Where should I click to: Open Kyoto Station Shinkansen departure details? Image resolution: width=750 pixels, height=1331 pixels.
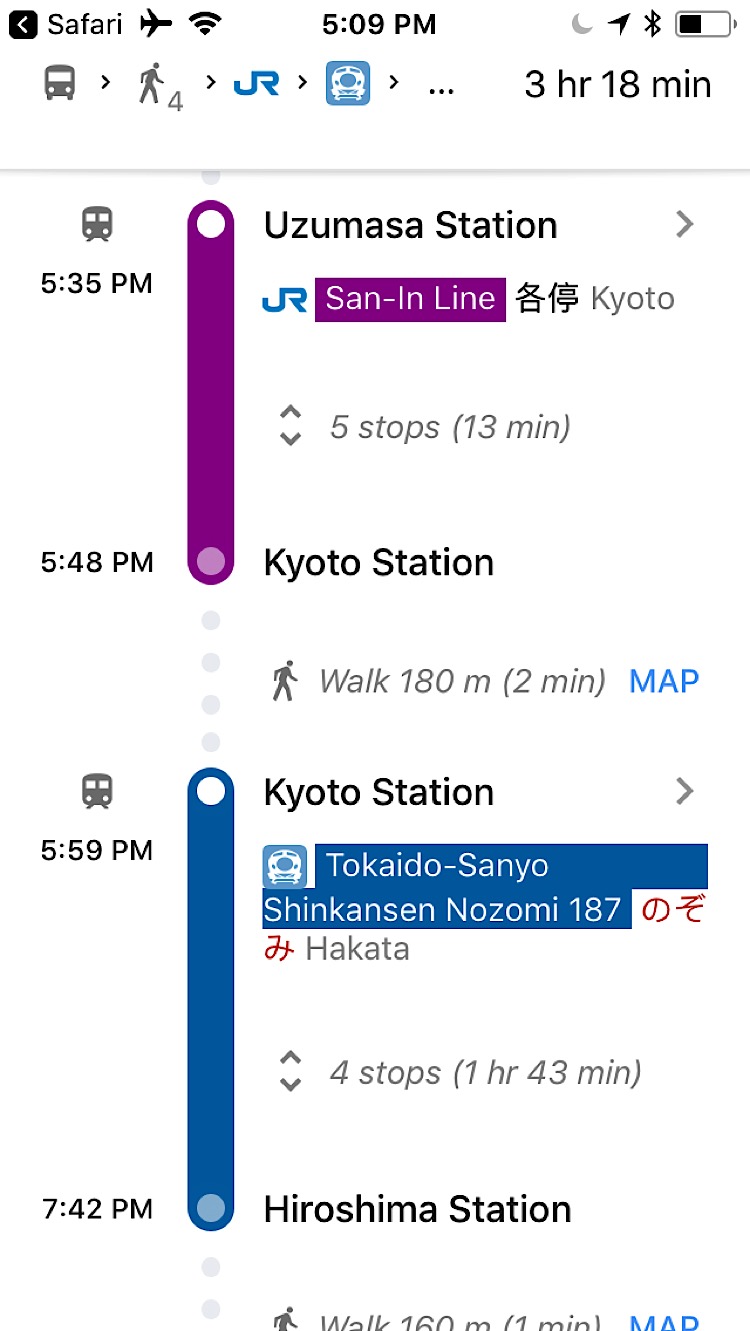(683, 792)
